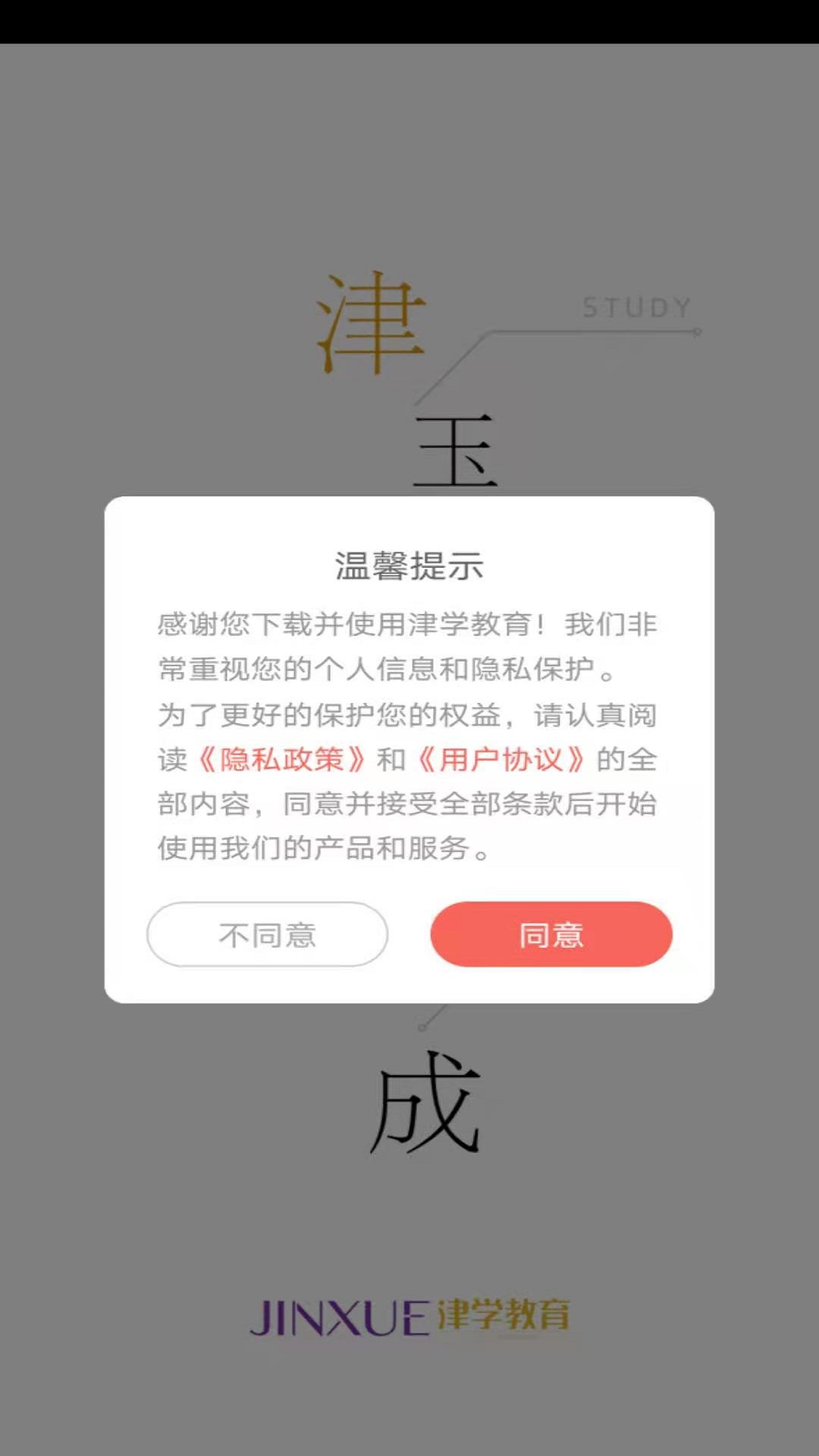The height and width of the screenshot is (1456, 819).
Task: Click the red-pill shaped consent button
Action: [x=551, y=935]
